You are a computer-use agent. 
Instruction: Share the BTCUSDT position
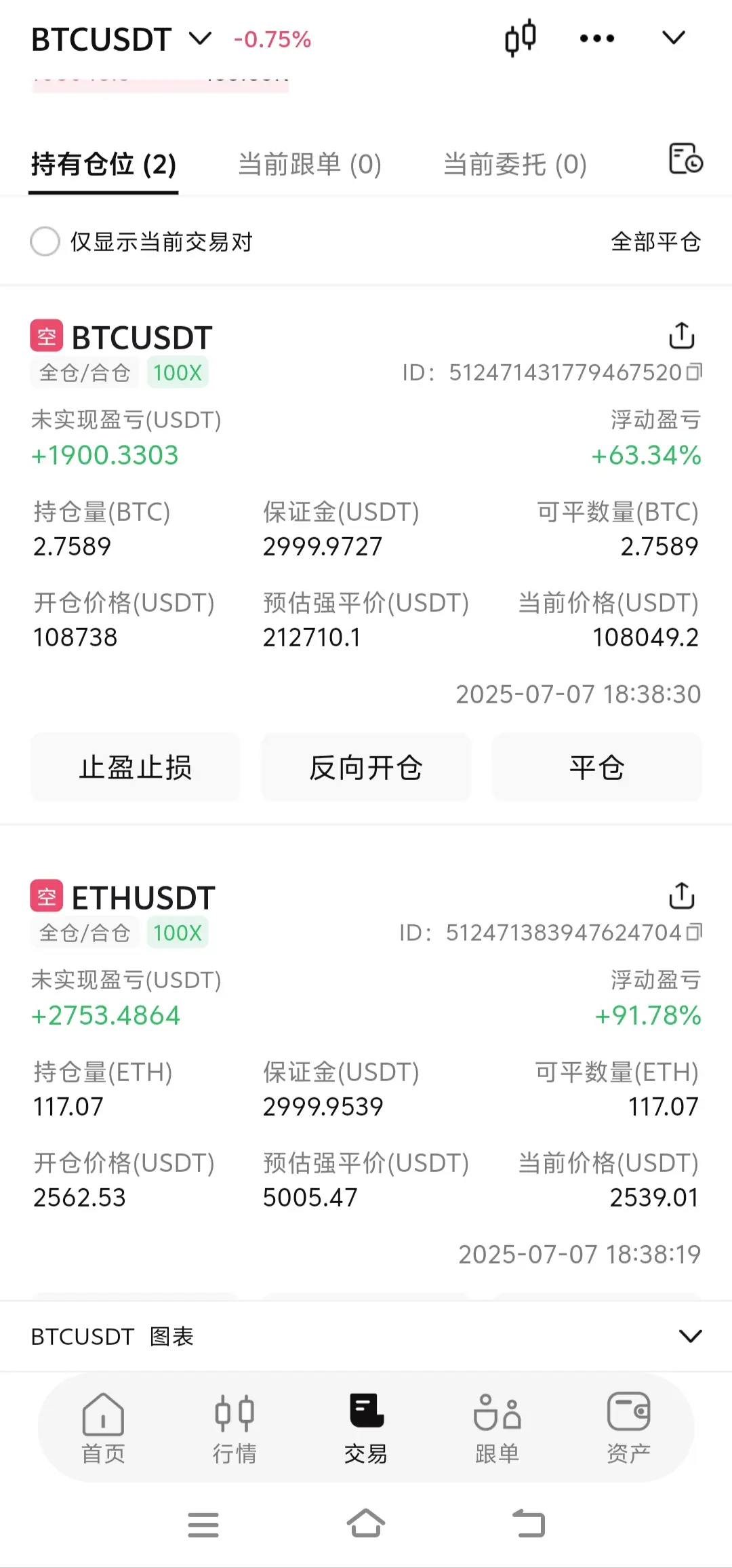(x=682, y=336)
